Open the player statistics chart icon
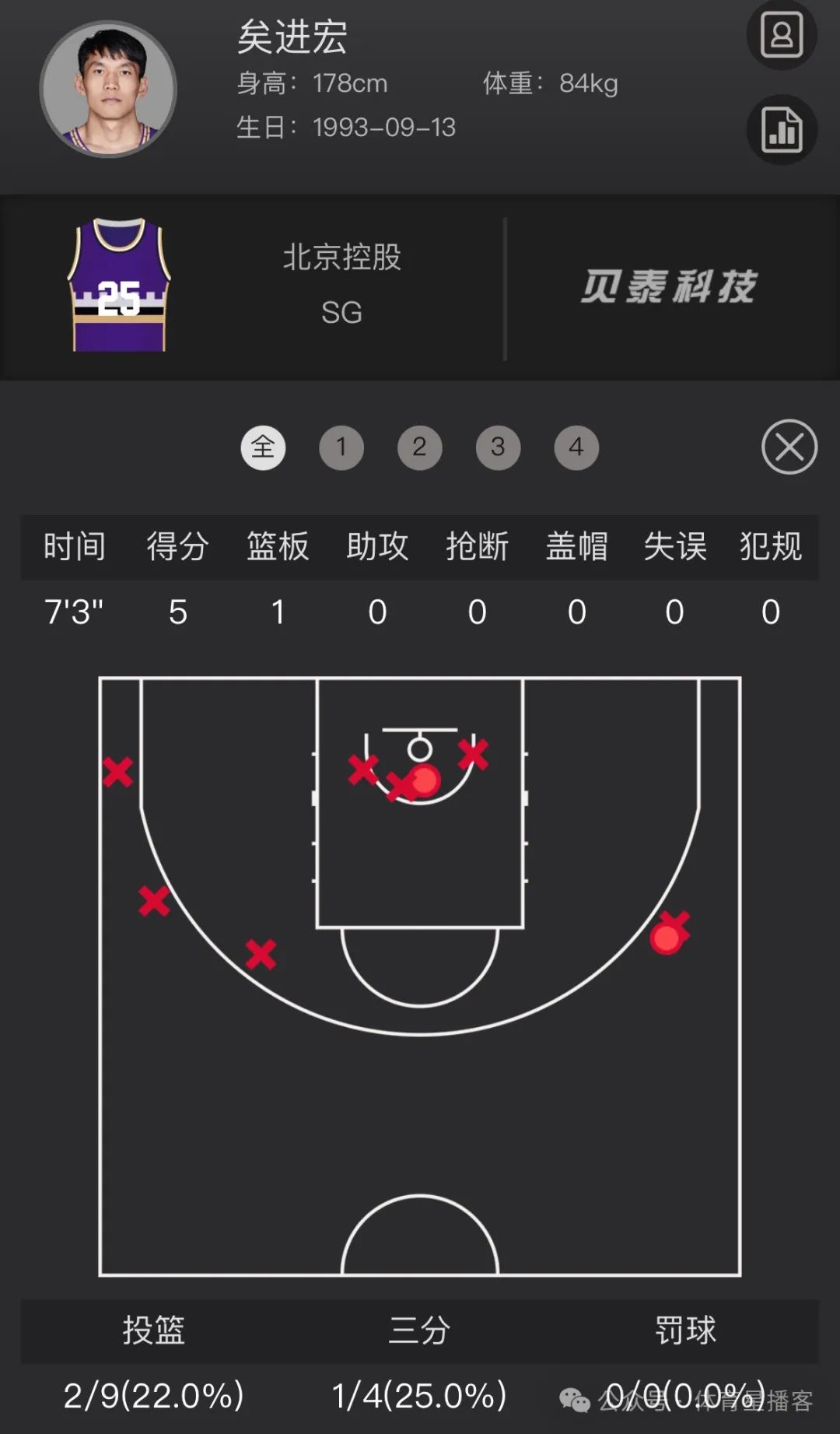 point(781,129)
